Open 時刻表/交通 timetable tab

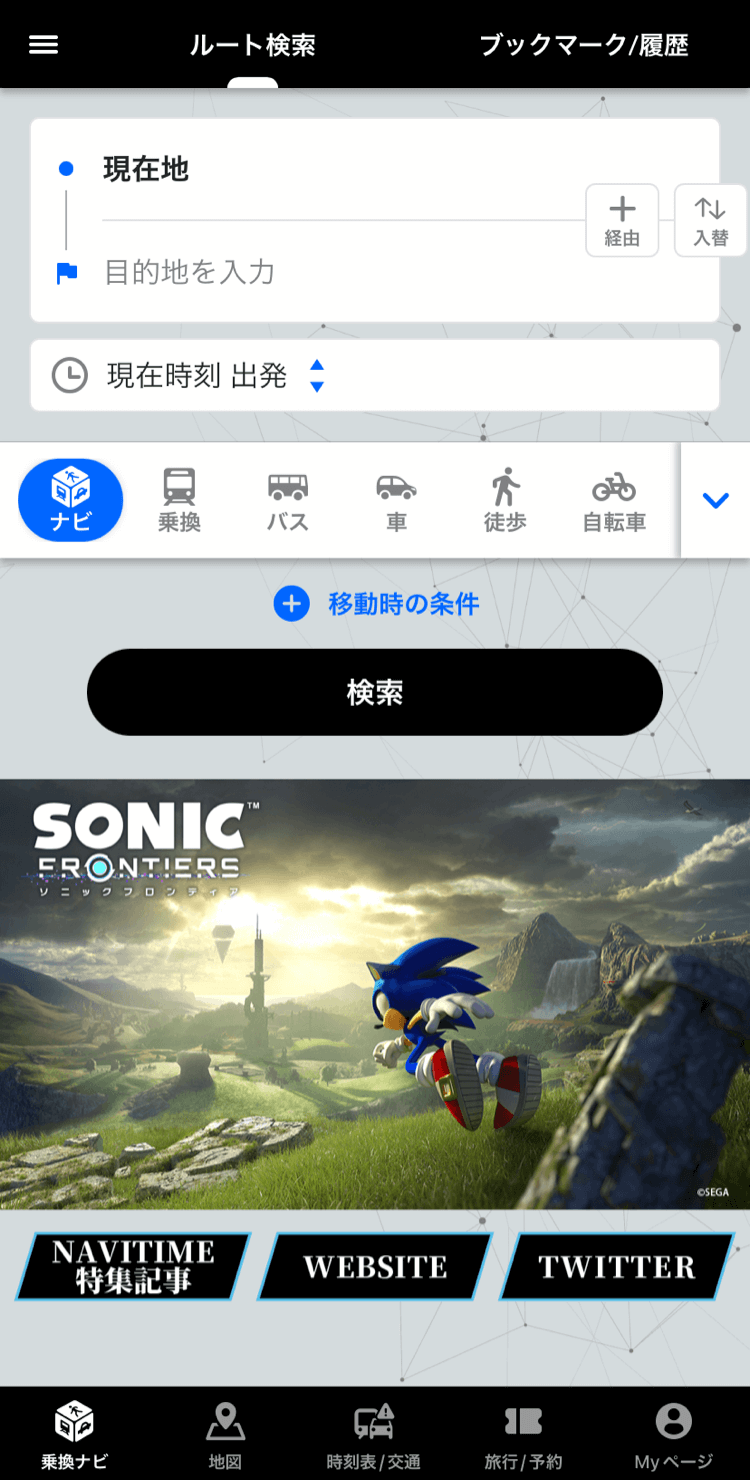374,1434
